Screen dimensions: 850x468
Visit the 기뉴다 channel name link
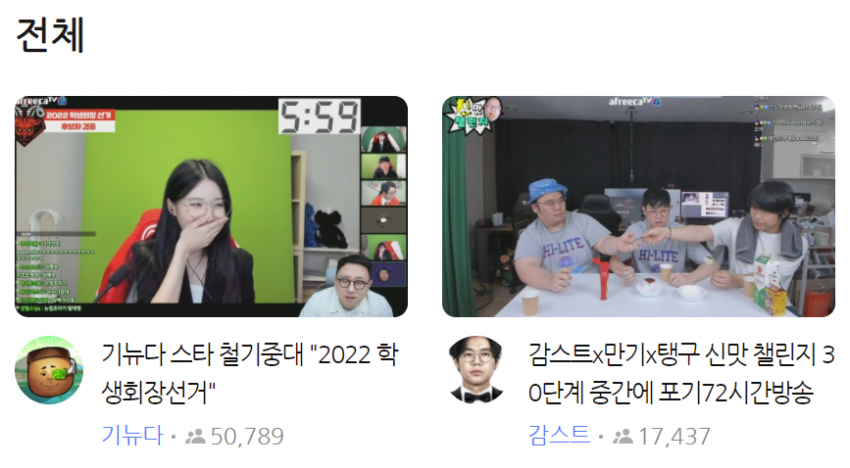click(132, 436)
